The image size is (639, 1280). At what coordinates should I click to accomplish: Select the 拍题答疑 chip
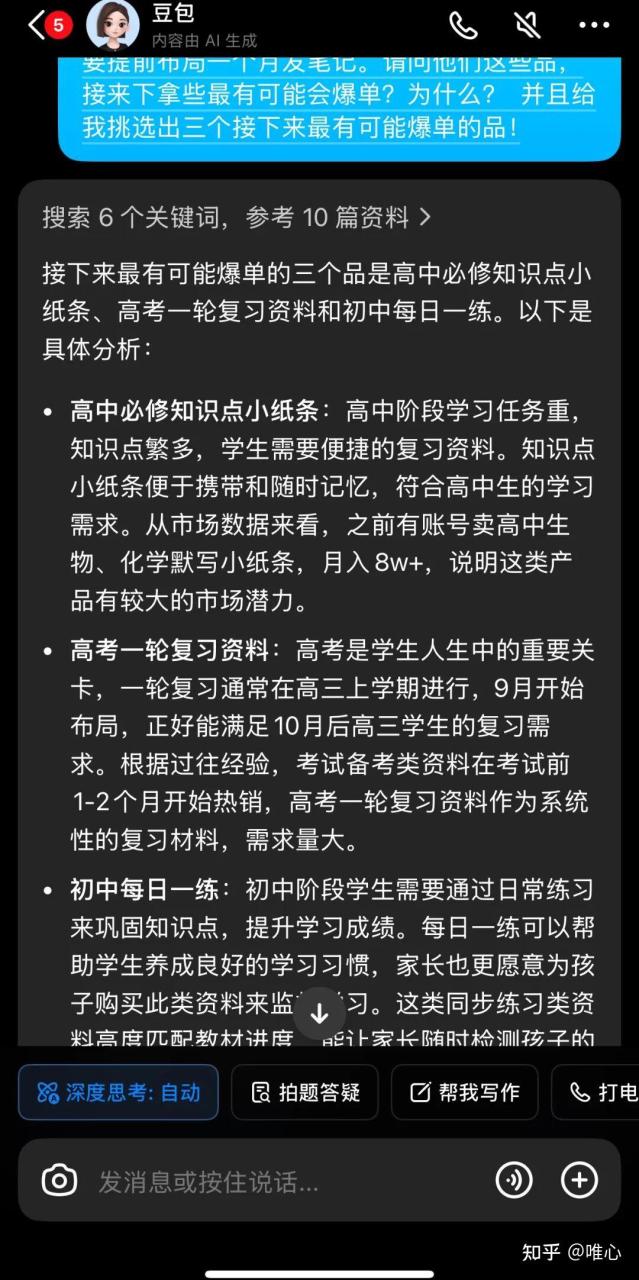305,1092
